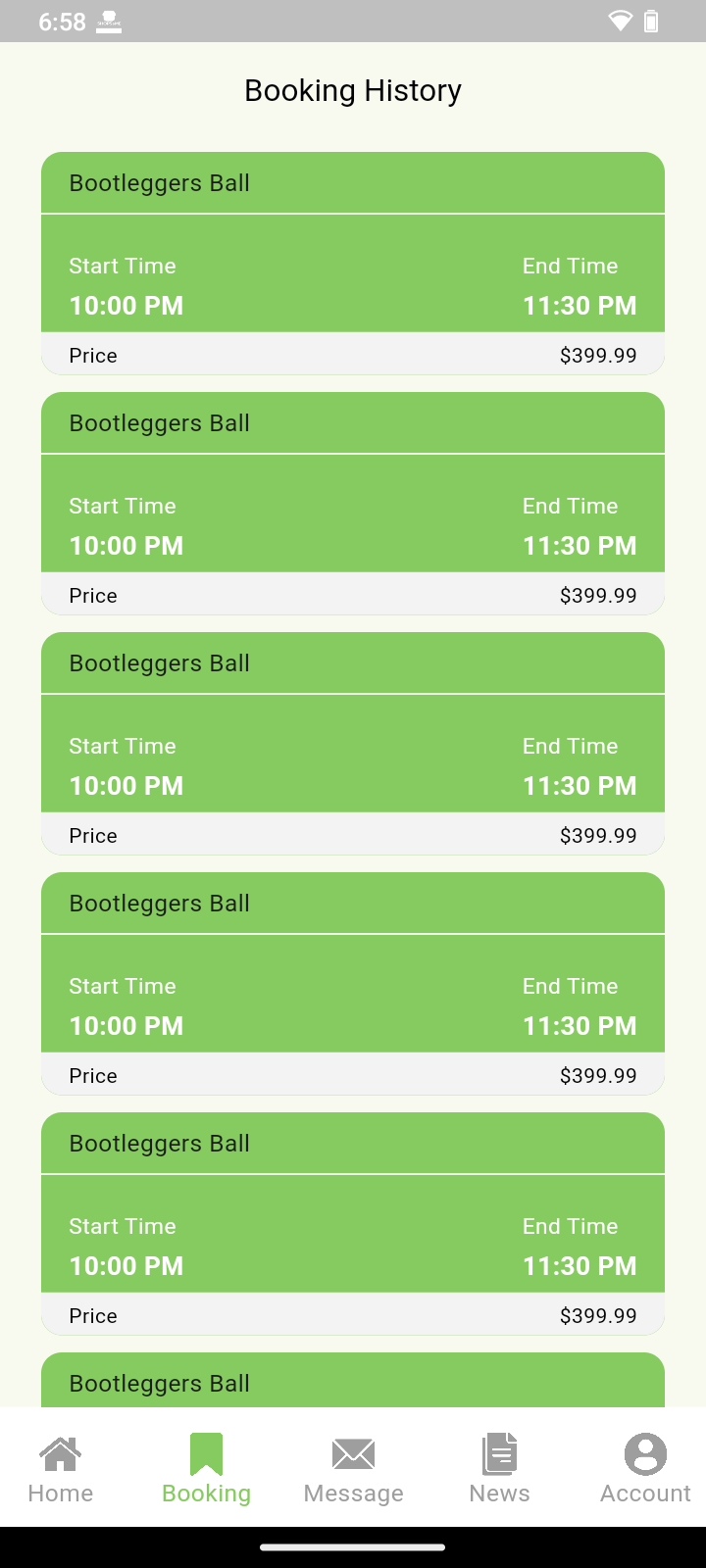
Task: Go to the Home tab
Action: [x=61, y=1467]
